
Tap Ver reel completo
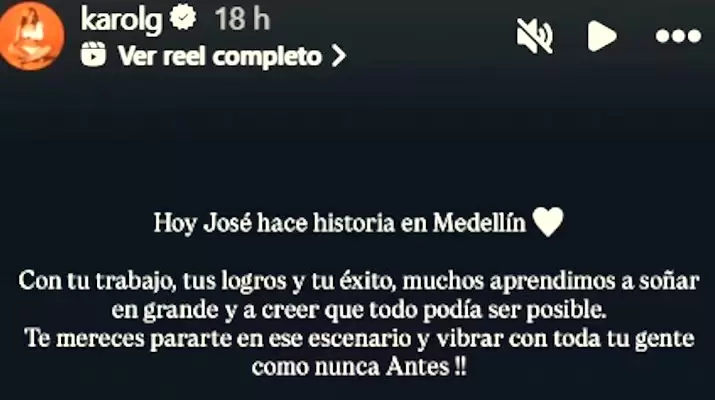point(219,56)
